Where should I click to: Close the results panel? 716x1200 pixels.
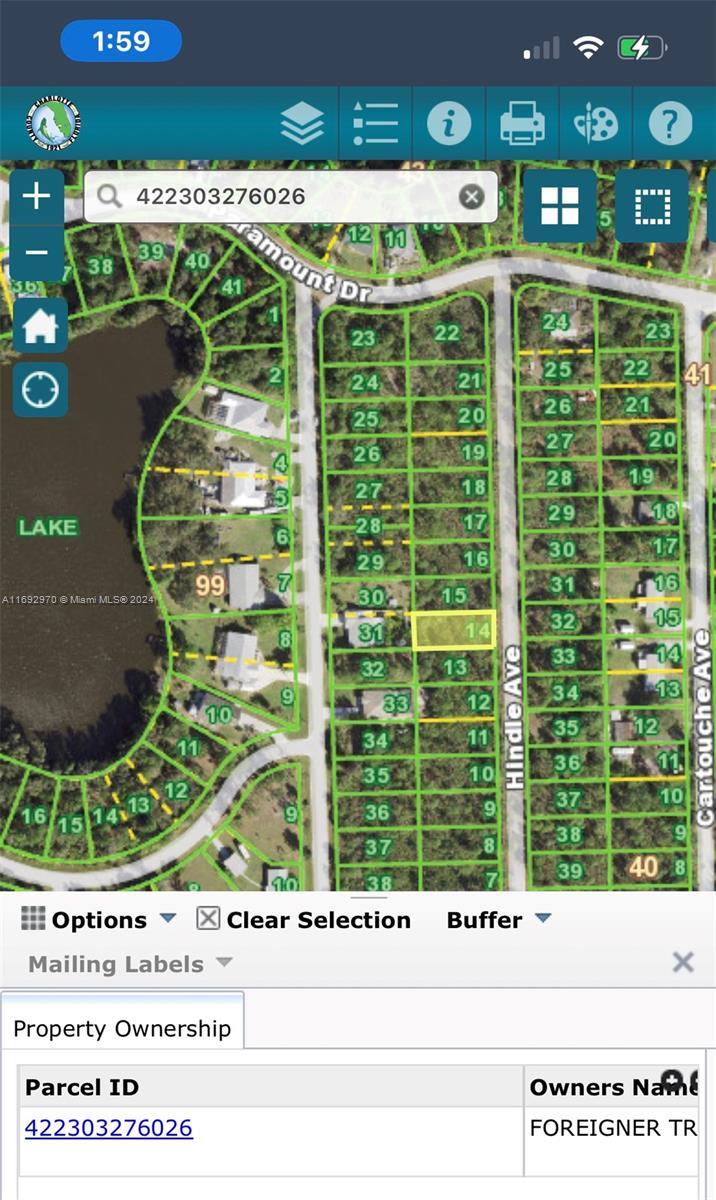pos(683,962)
